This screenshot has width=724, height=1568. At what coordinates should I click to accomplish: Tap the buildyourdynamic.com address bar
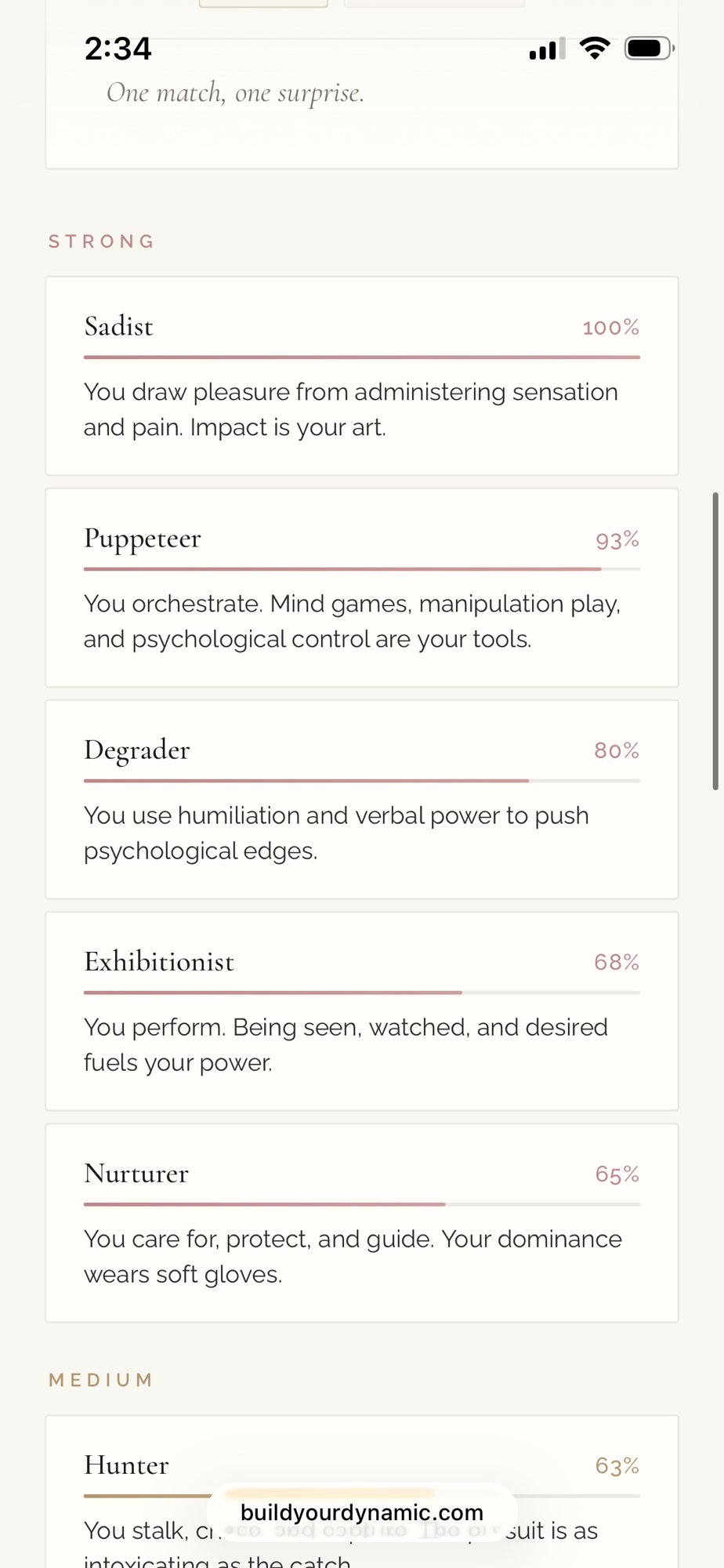click(x=361, y=1512)
